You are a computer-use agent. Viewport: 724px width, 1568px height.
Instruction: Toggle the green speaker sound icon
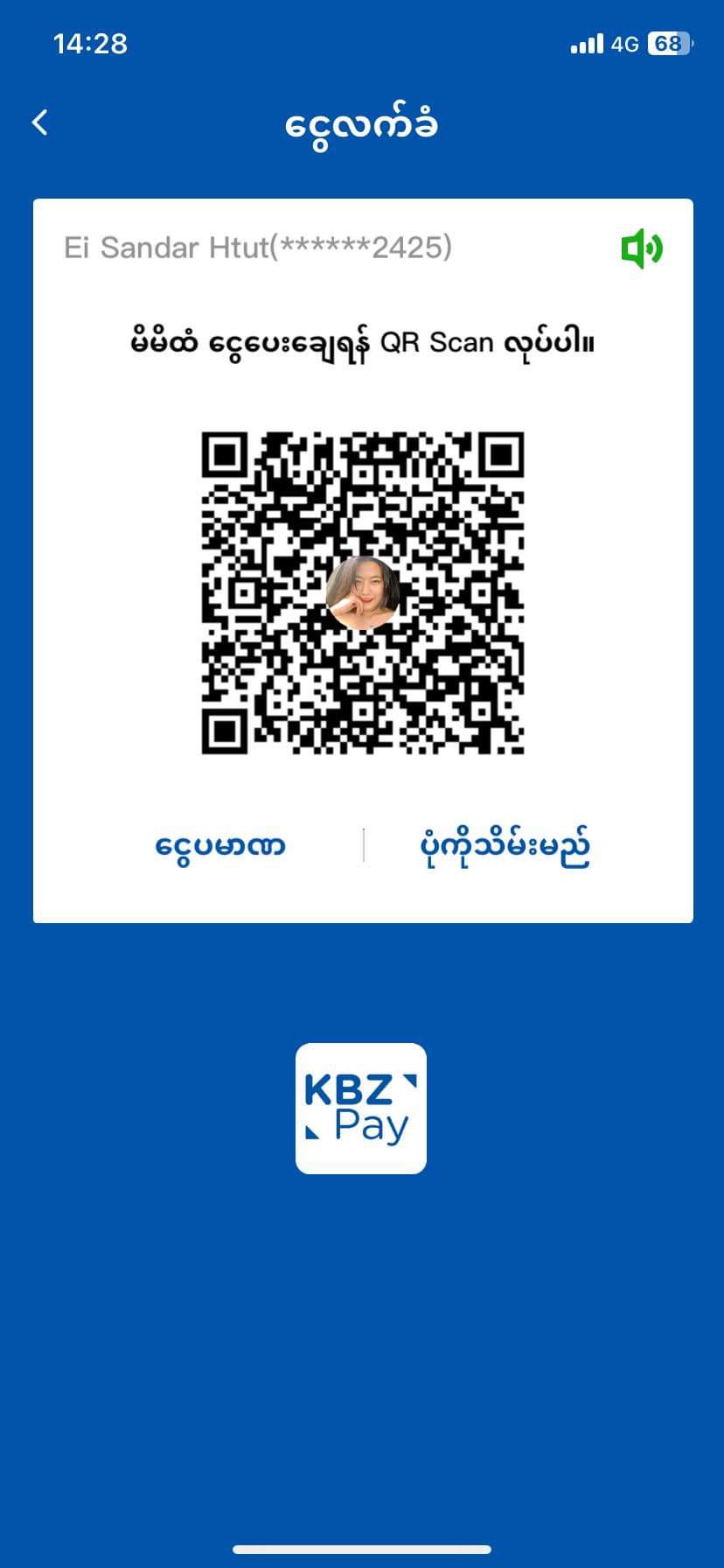642,248
